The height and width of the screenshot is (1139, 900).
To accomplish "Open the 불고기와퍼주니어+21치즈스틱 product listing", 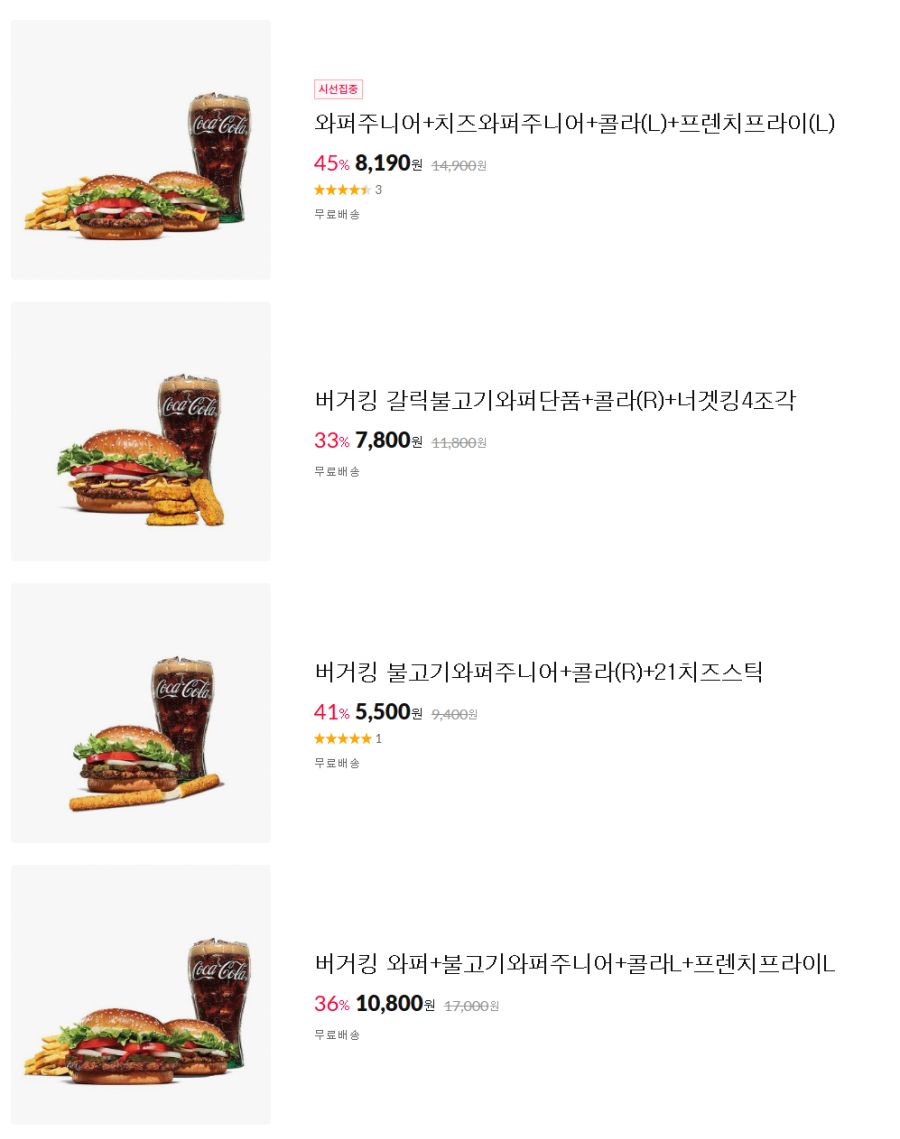I will pos(537,672).
